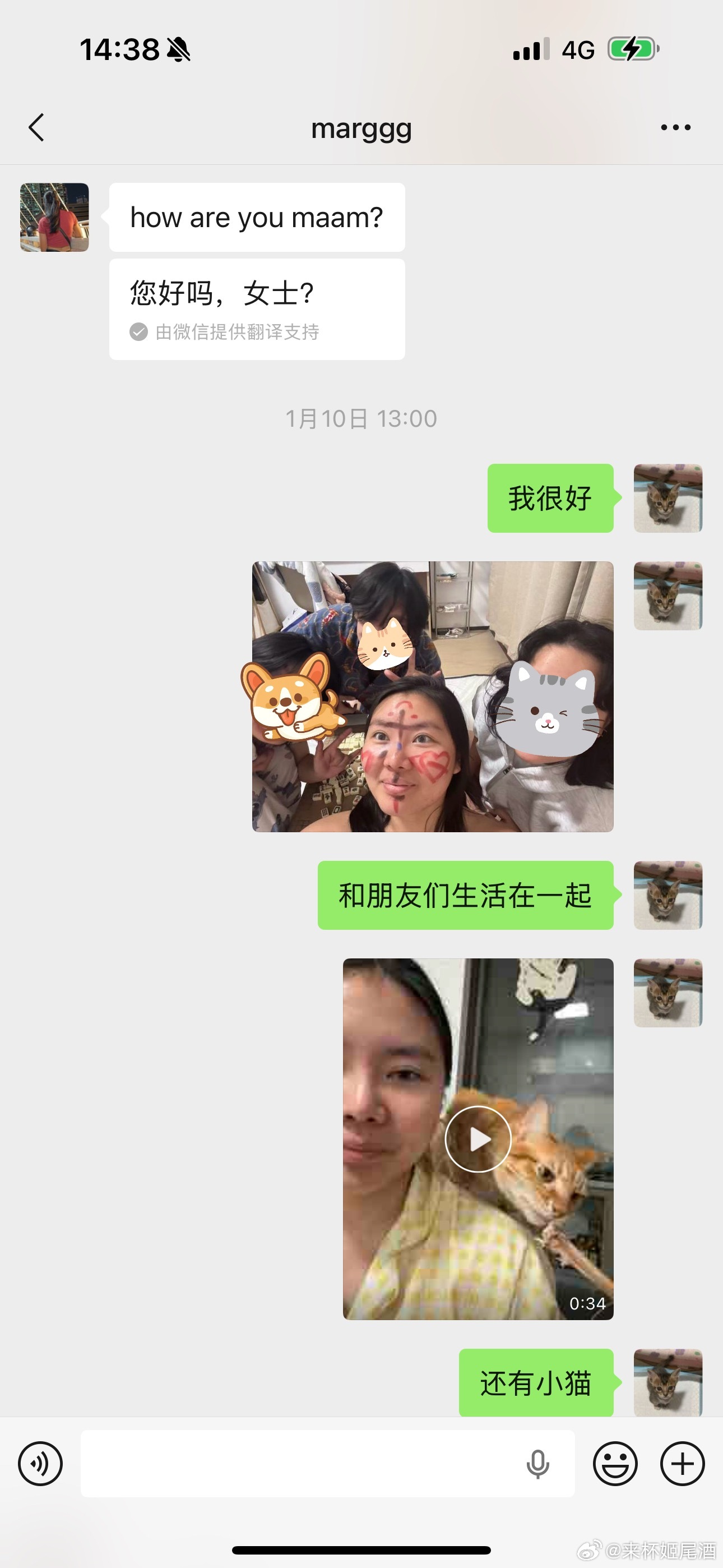This screenshot has height=1568, width=723.
Task: Go back to the chat list
Action: point(36,128)
